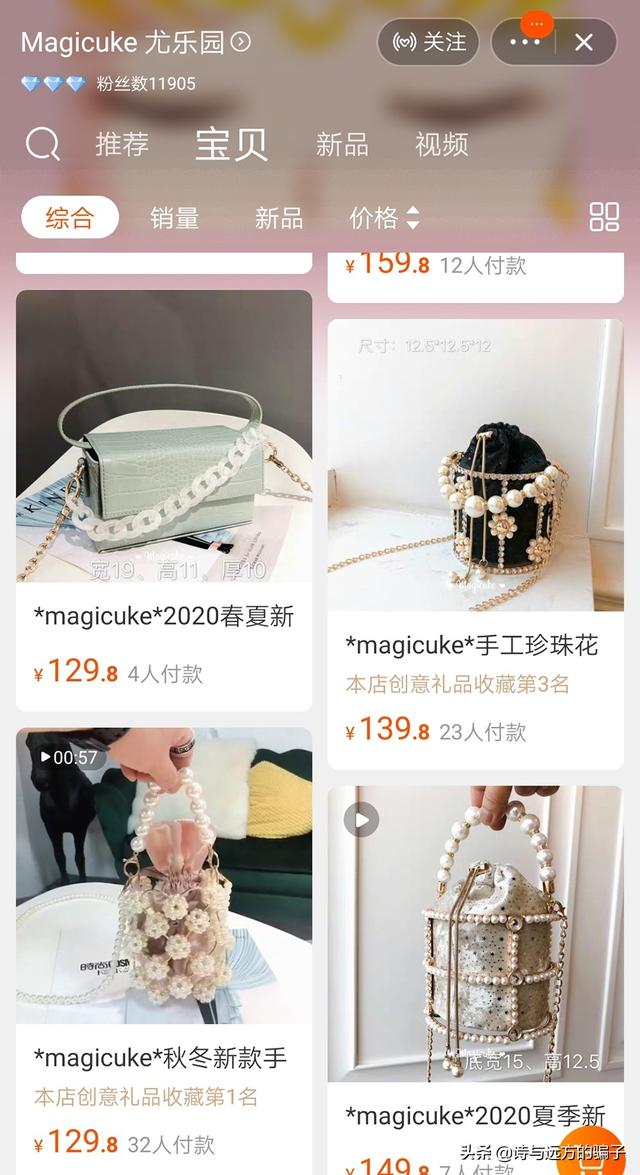Select the 宝贝 tab
The image size is (640, 1175).
[x=231, y=145]
